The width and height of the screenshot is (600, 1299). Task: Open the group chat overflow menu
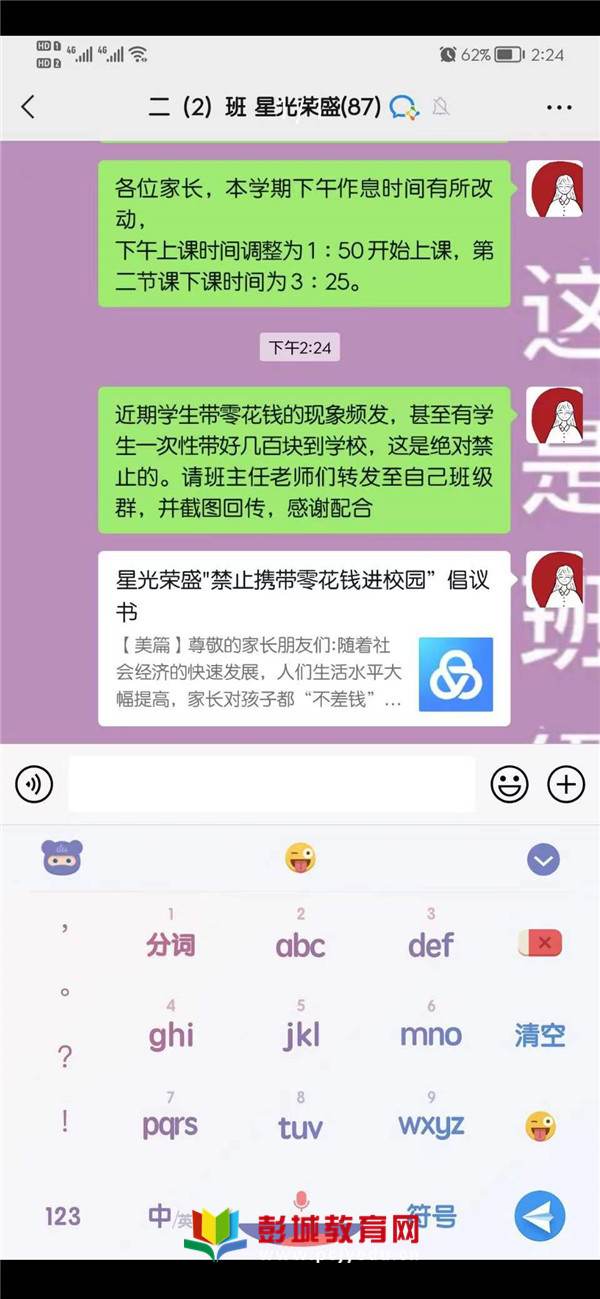(558, 107)
